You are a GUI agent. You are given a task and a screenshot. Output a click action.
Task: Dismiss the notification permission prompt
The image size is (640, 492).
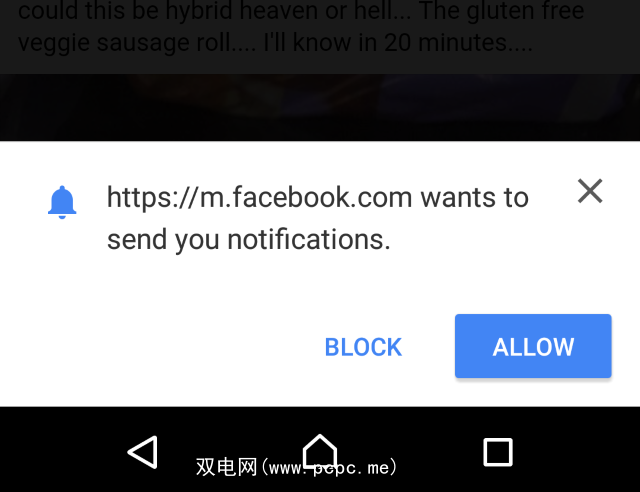590,191
